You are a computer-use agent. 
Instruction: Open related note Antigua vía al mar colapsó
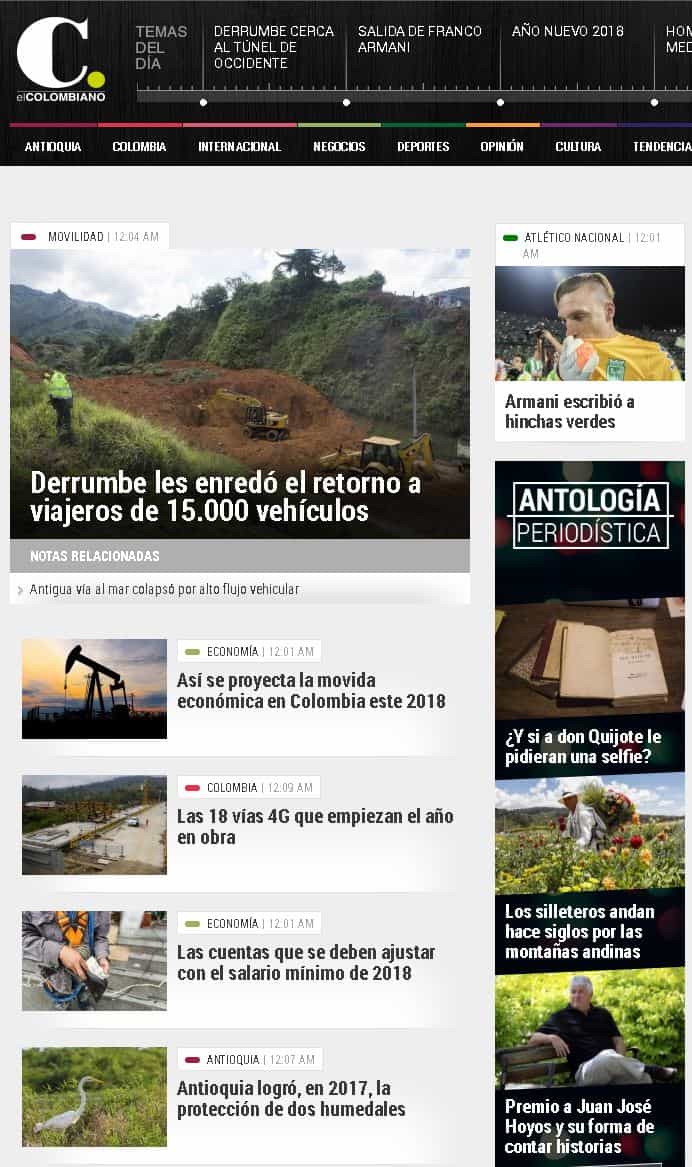[x=164, y=589]
